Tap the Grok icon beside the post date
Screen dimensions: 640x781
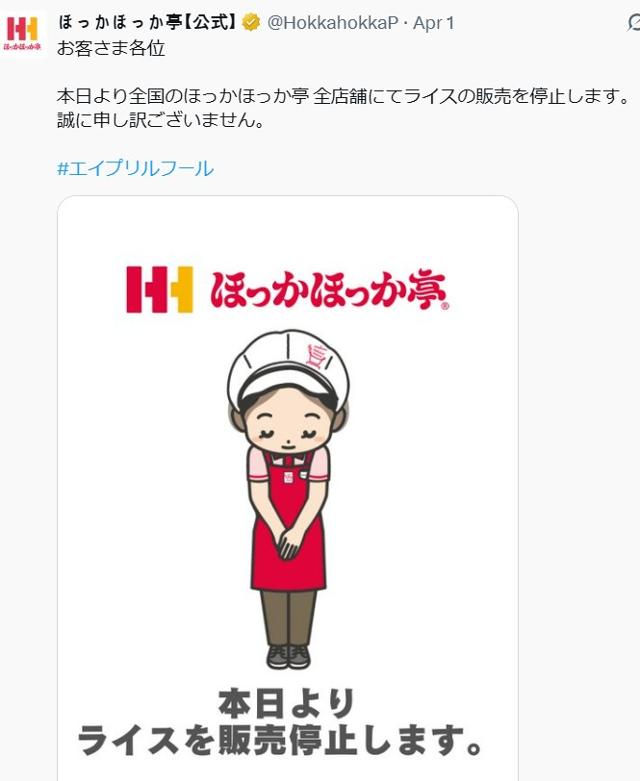pos(633,21)
